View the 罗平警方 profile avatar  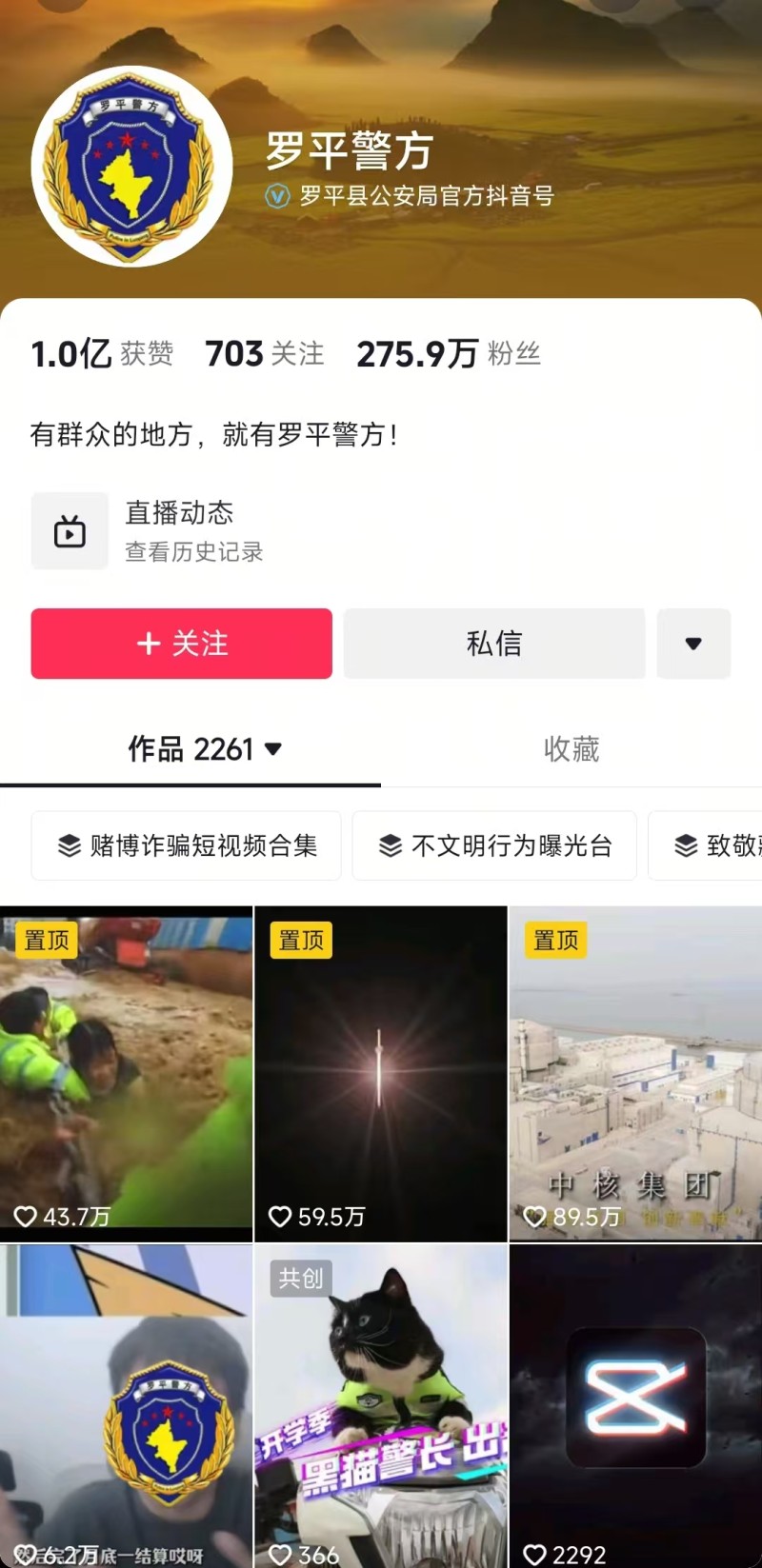pyautogui.click(x=131, y=166)
